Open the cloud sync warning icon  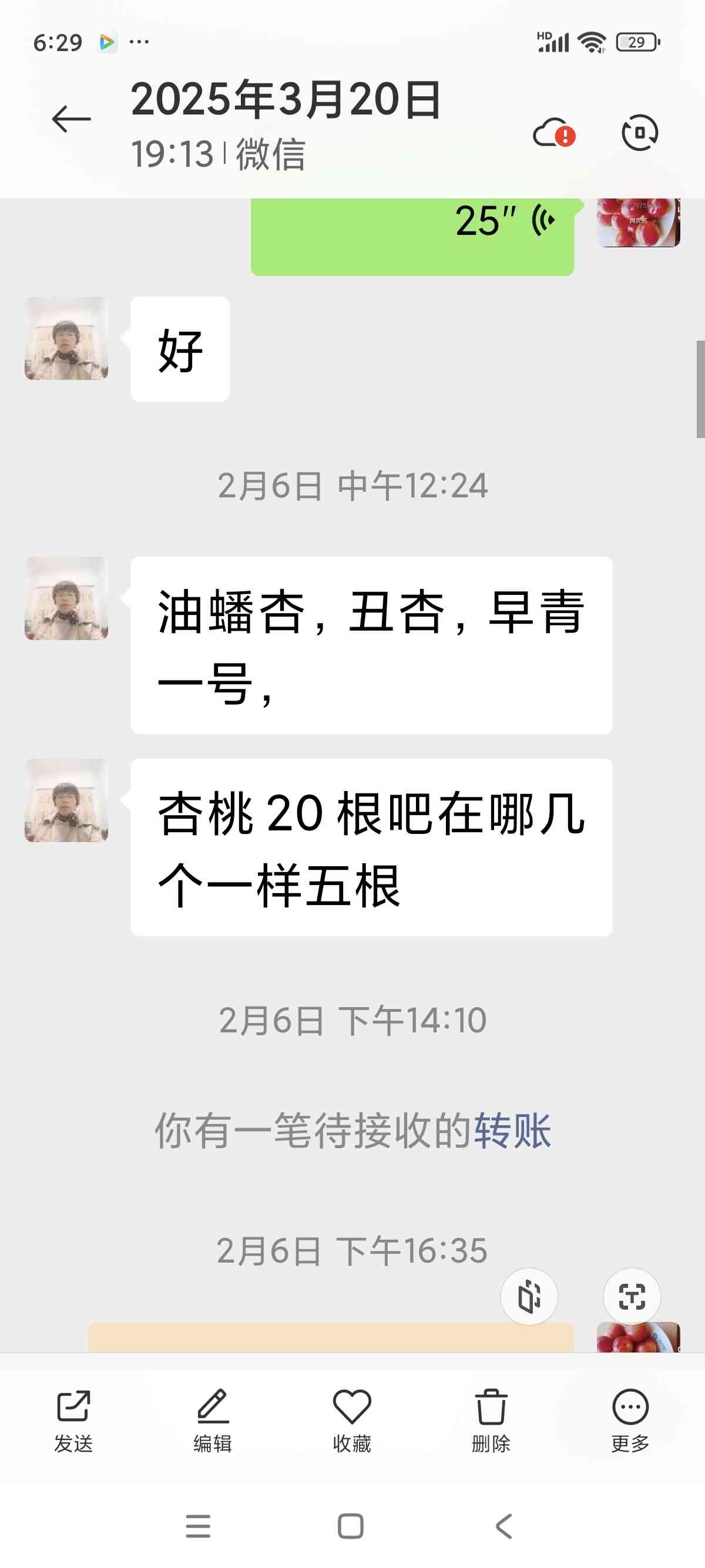coord(554,133)
